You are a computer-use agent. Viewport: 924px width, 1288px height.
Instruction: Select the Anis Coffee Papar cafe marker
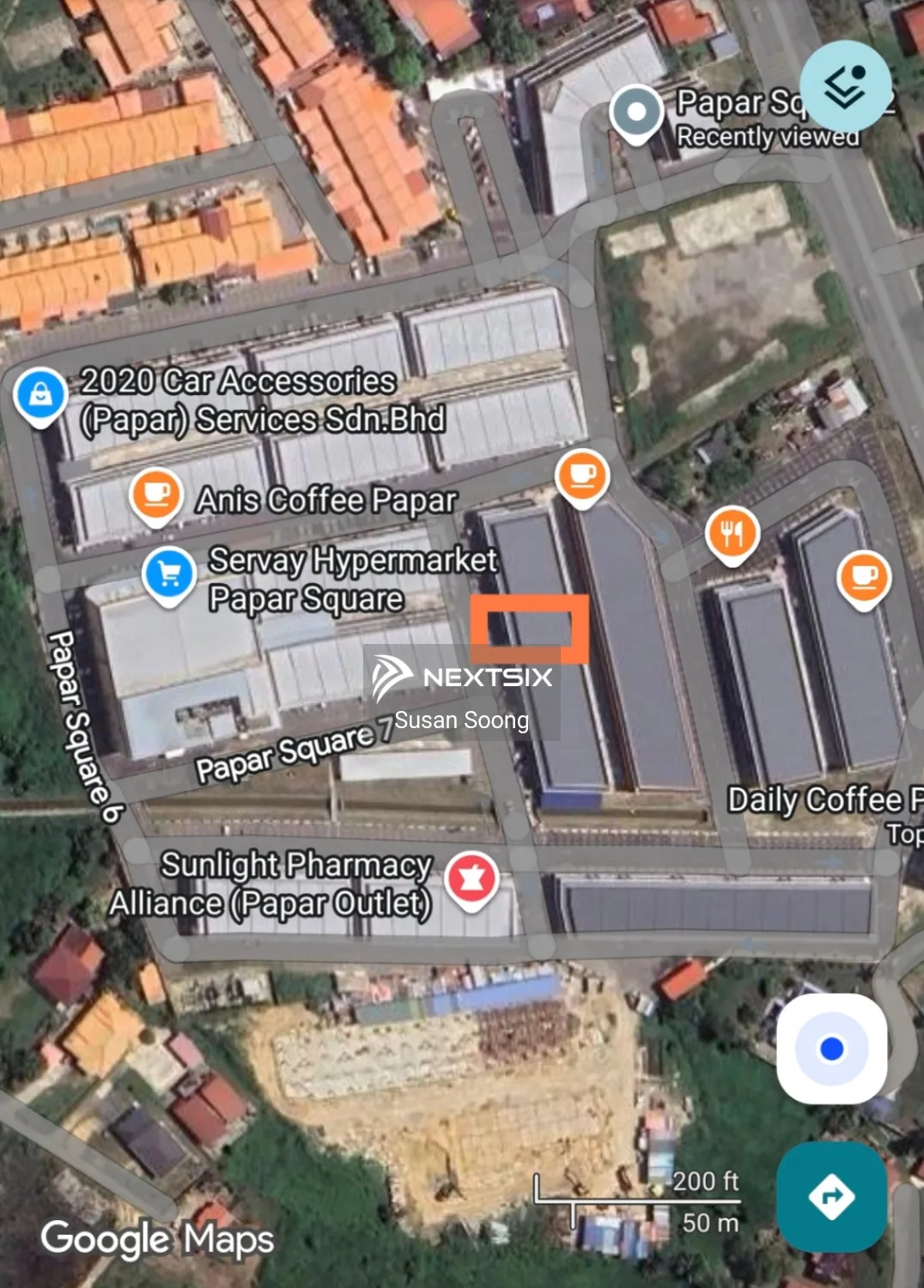coord(155,493)
